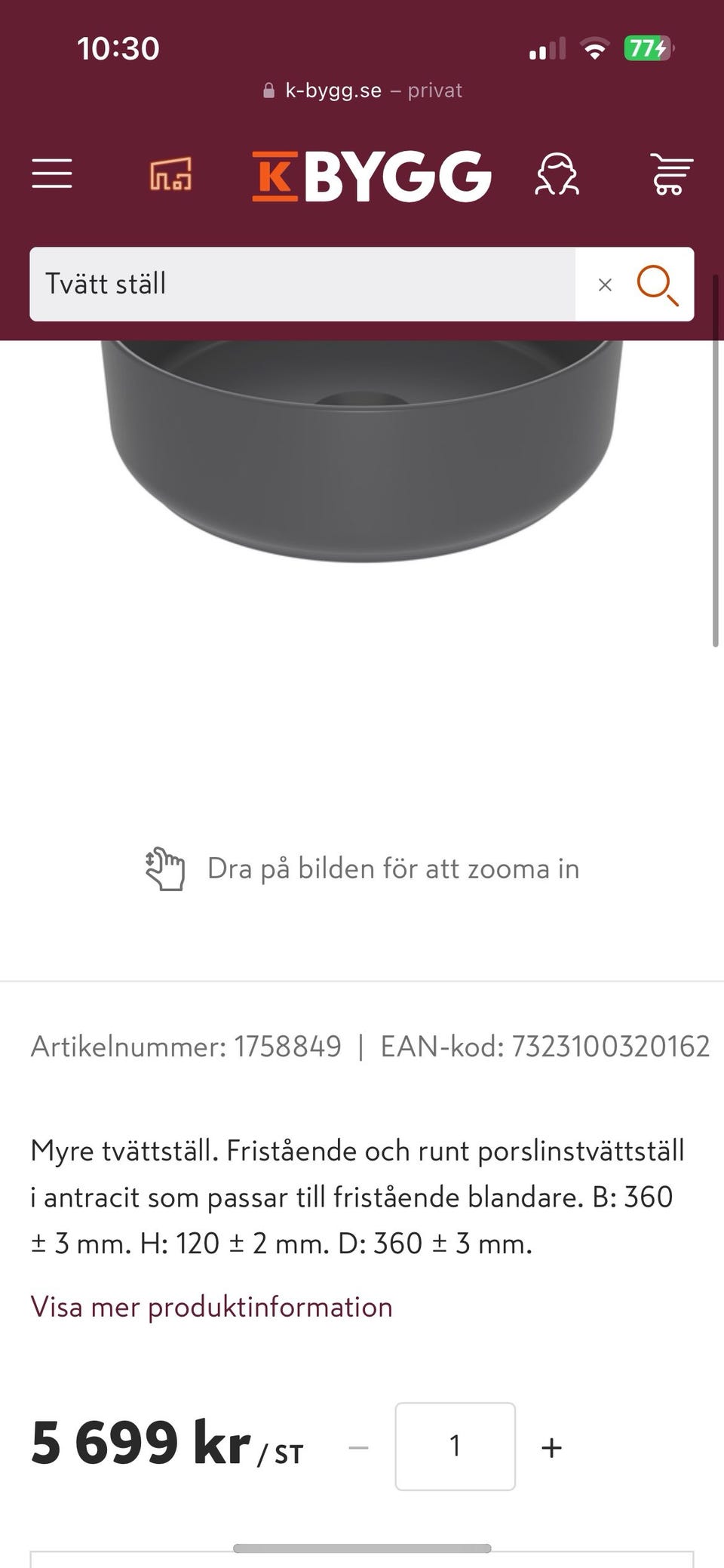The width and height of the screenshot is (724, 1568).
Task: Open the account profile icon
Action: tap(558, 174)
